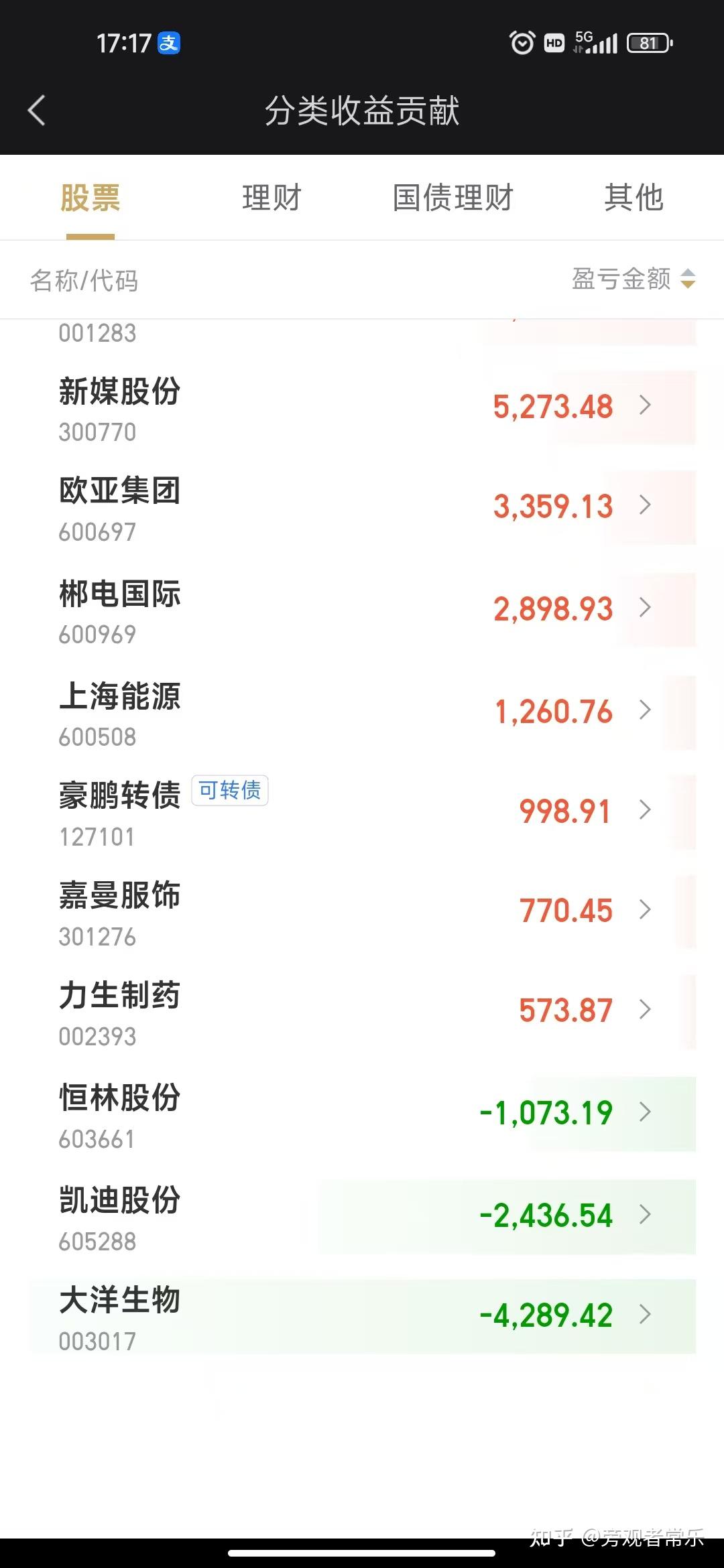The width and height of the screenshot is (724, 1568).
Task: Sort the list by 盈亏金额
Action: (633, 279)
